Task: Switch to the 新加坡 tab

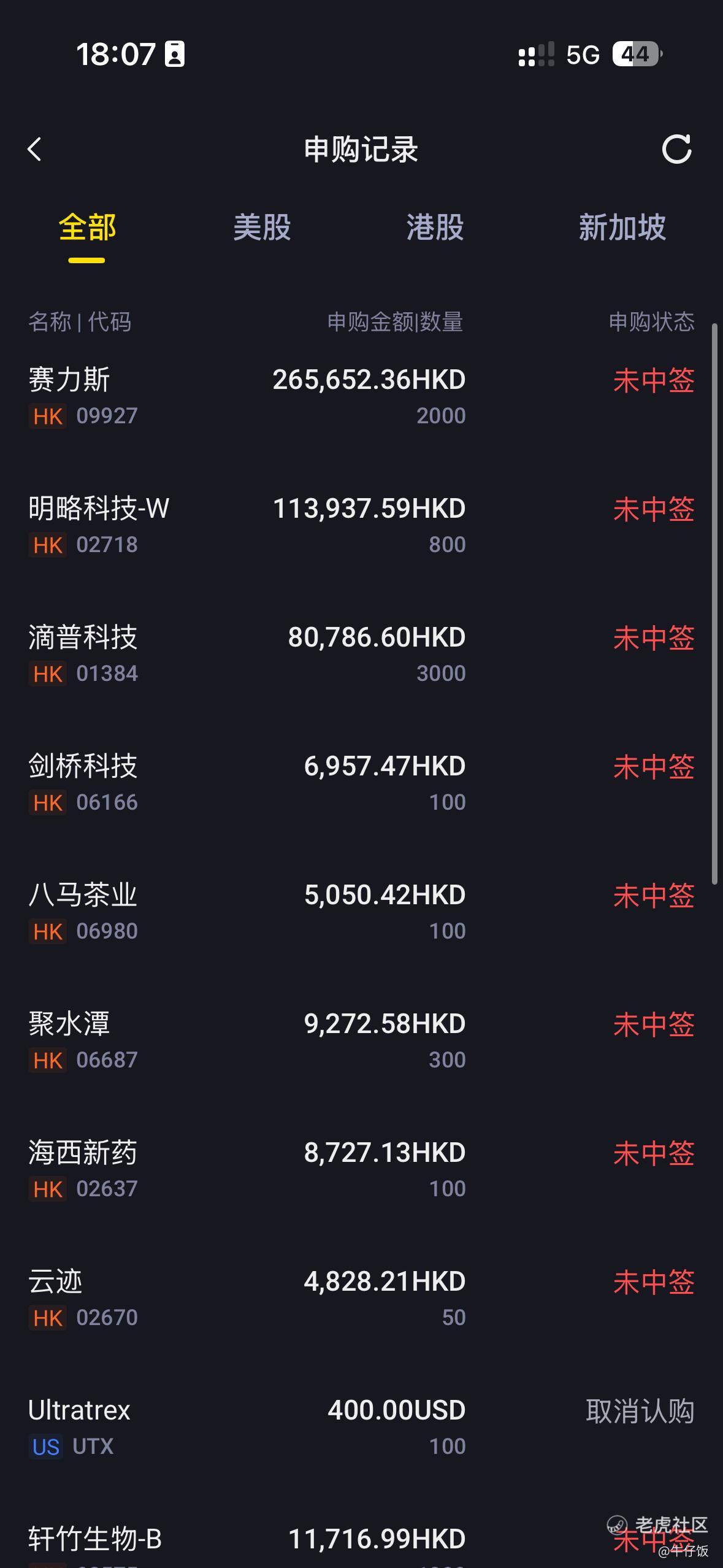Action: click(622, 228)
